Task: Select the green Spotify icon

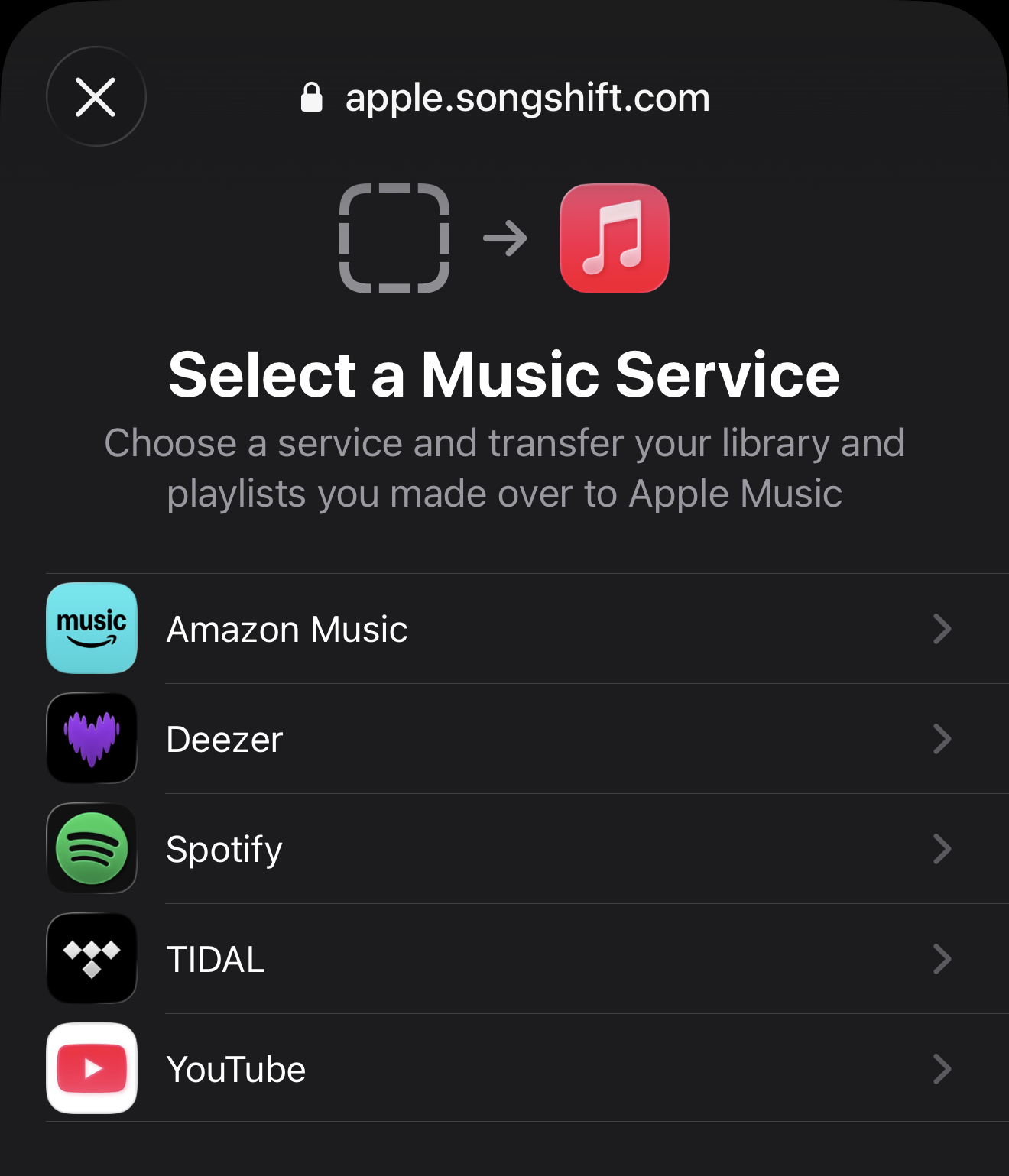Action: [91, 848]
